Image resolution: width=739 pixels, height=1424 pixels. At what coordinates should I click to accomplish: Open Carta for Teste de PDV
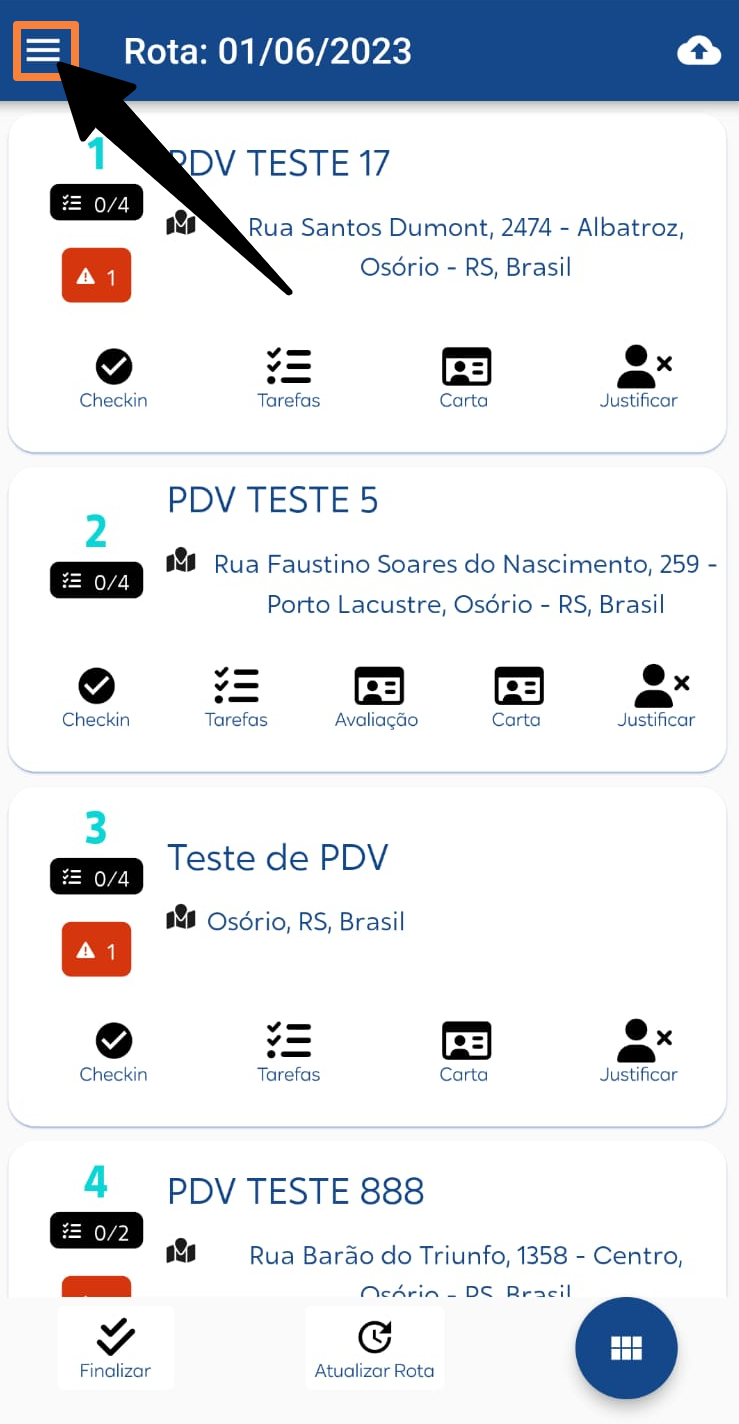pyautogui.click(x=465, y=1053)
